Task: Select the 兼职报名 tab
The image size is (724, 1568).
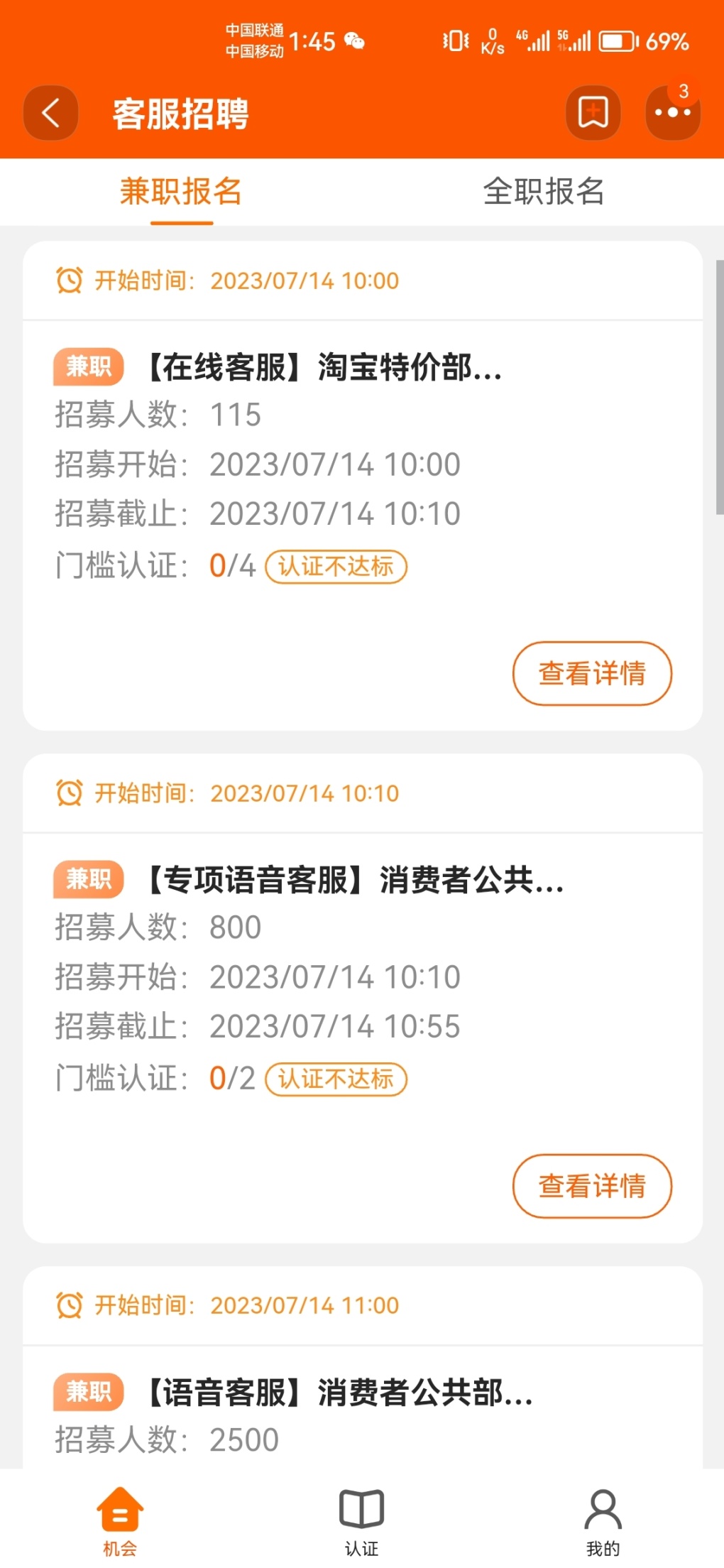Action: pos(181,192)
